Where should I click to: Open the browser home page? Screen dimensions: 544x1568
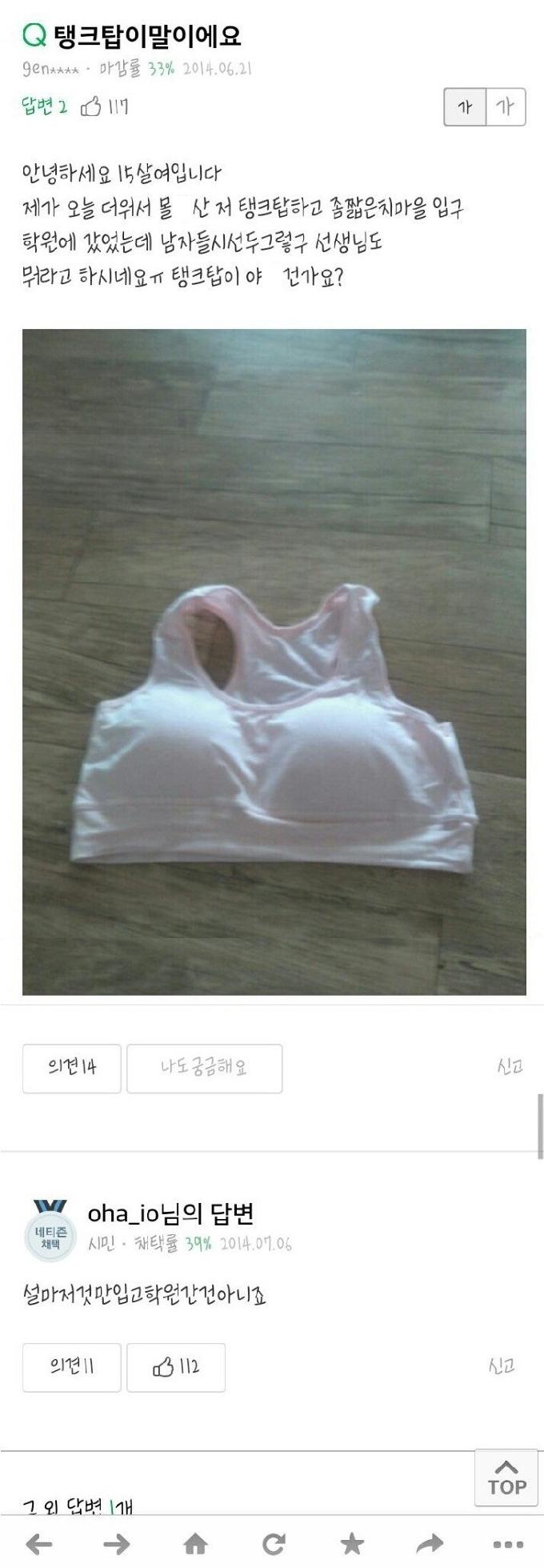coord(195,1544)
